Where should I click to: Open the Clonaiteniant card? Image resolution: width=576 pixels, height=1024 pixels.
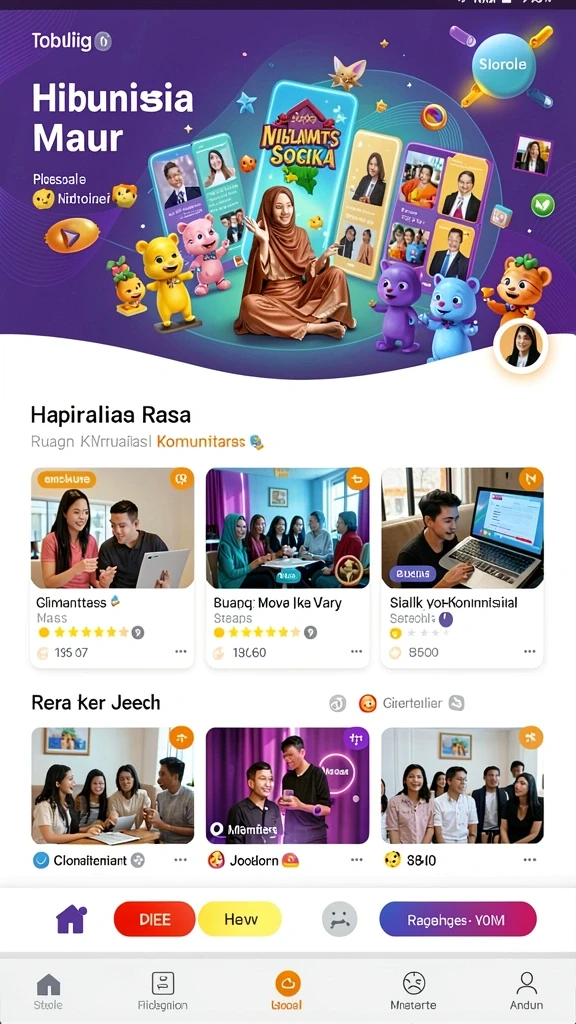tap(112, 798)
